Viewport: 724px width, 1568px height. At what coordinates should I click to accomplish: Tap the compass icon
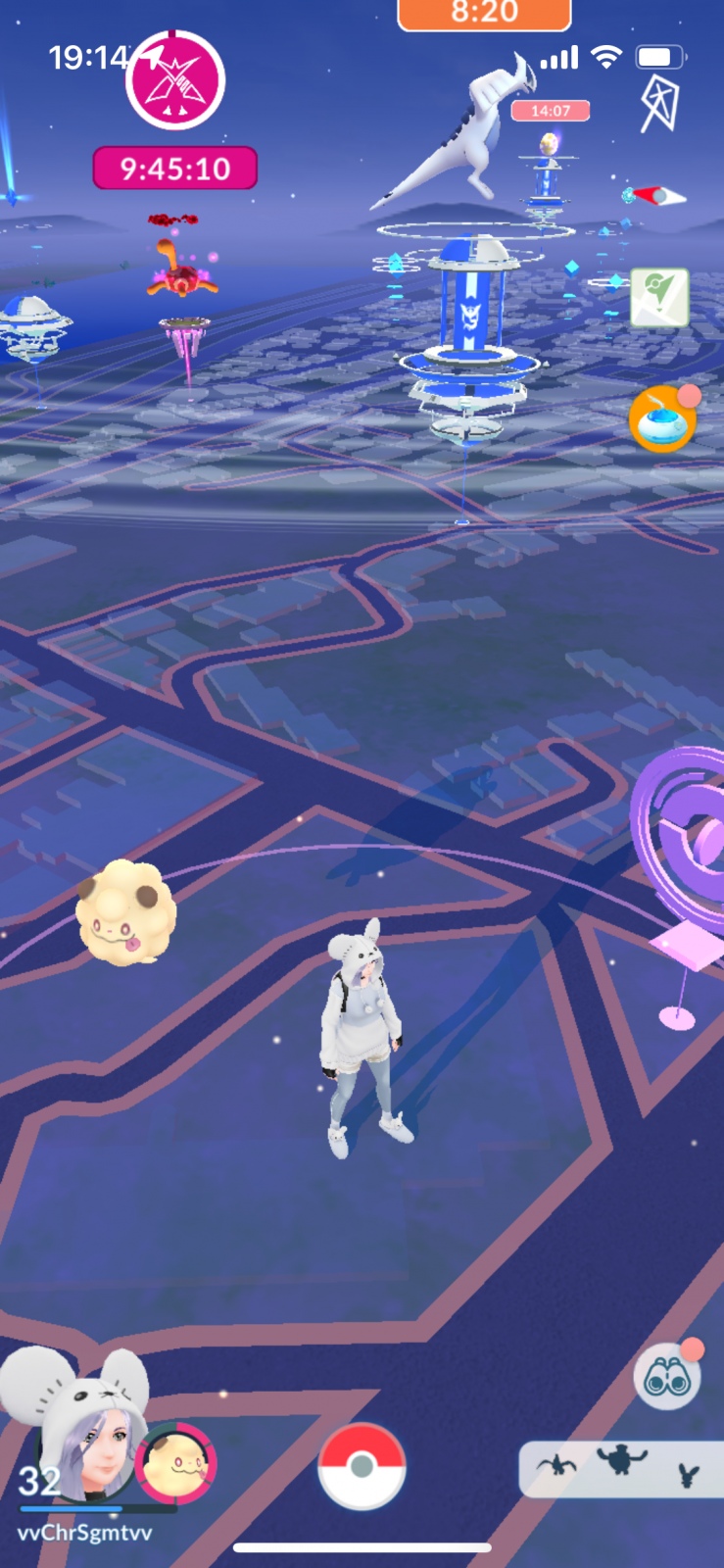(x=660, y=102)
